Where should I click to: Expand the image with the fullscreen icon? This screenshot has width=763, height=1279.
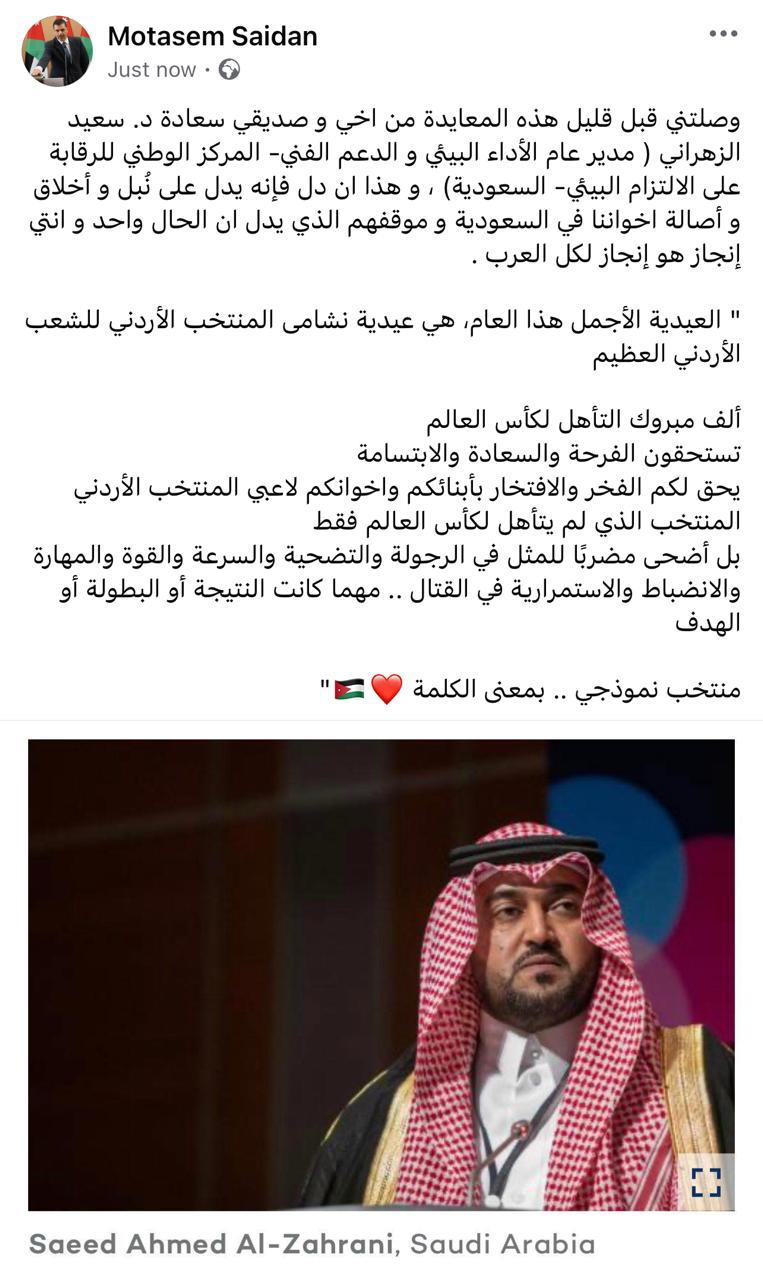706,1182
